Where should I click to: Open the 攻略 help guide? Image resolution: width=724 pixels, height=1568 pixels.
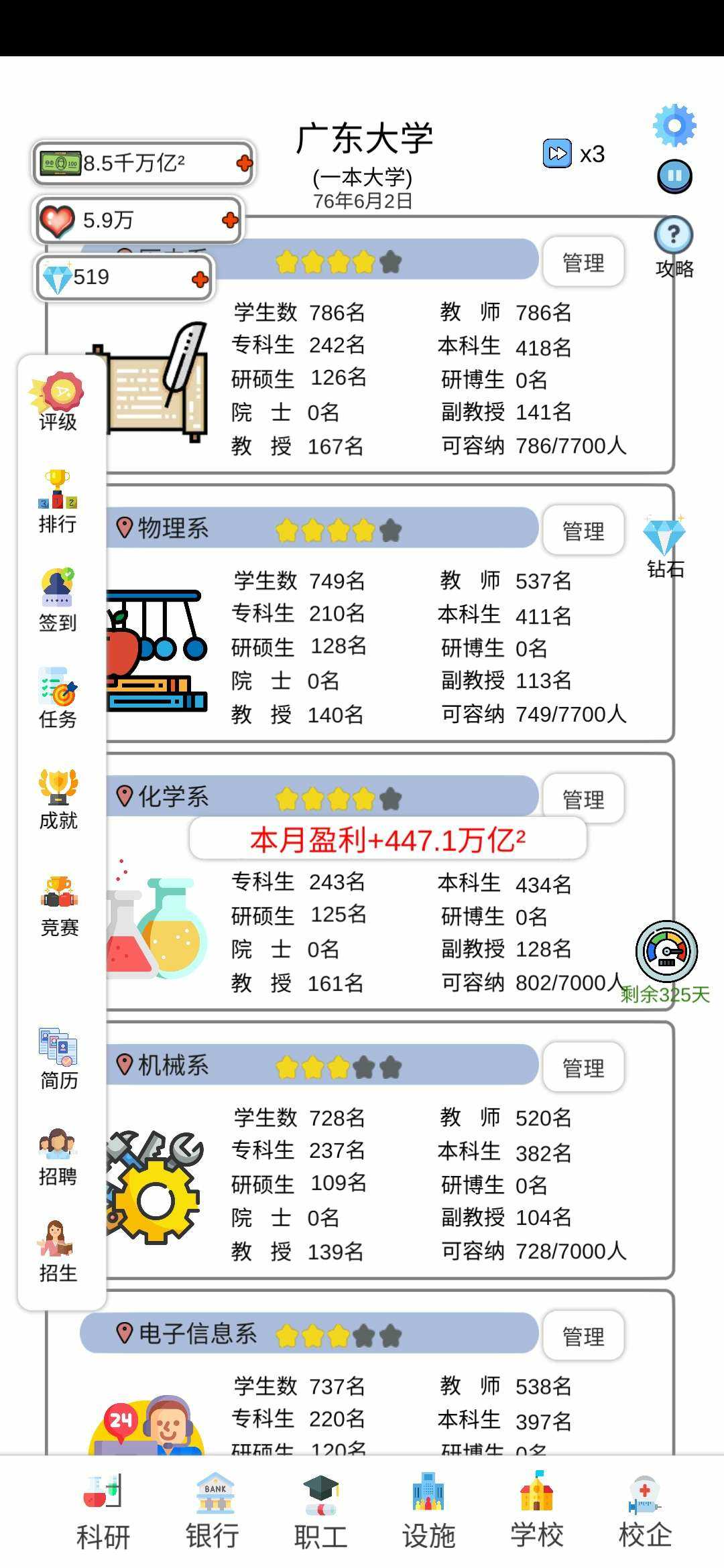click(674, 247)
